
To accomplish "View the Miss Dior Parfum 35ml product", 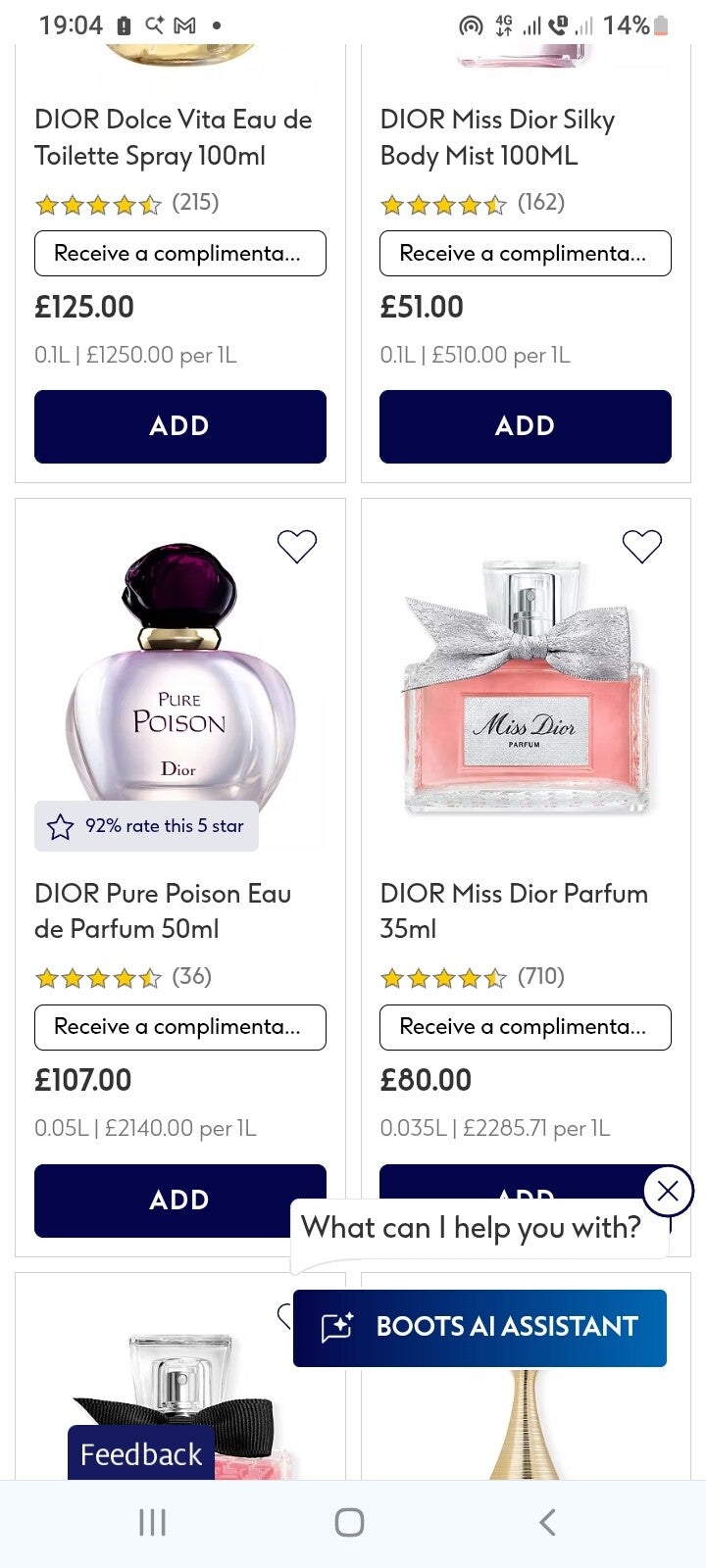I will point(525,686).
